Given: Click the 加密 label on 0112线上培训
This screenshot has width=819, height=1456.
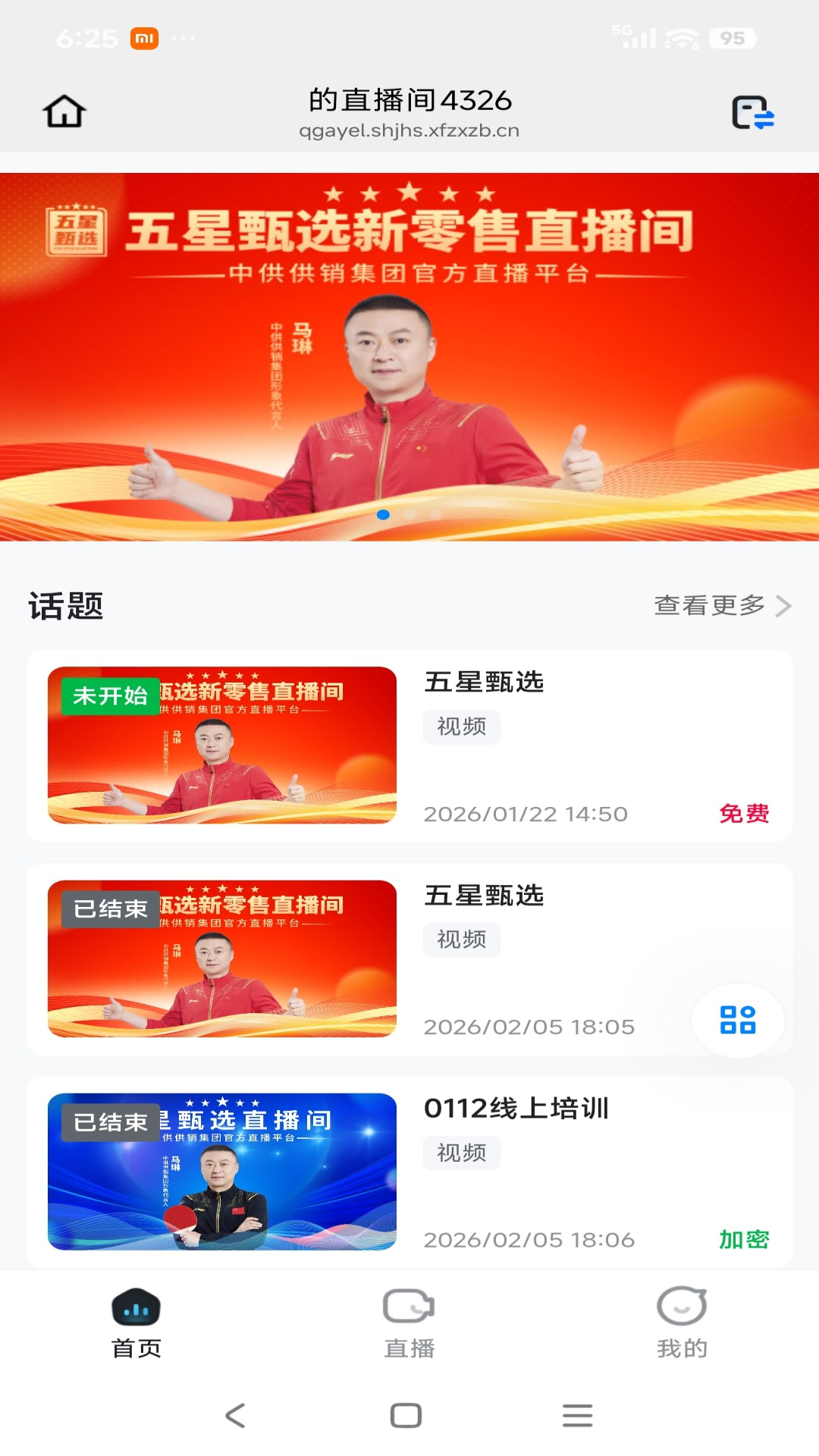Looking at the screenshot, I should [742, 1239].
